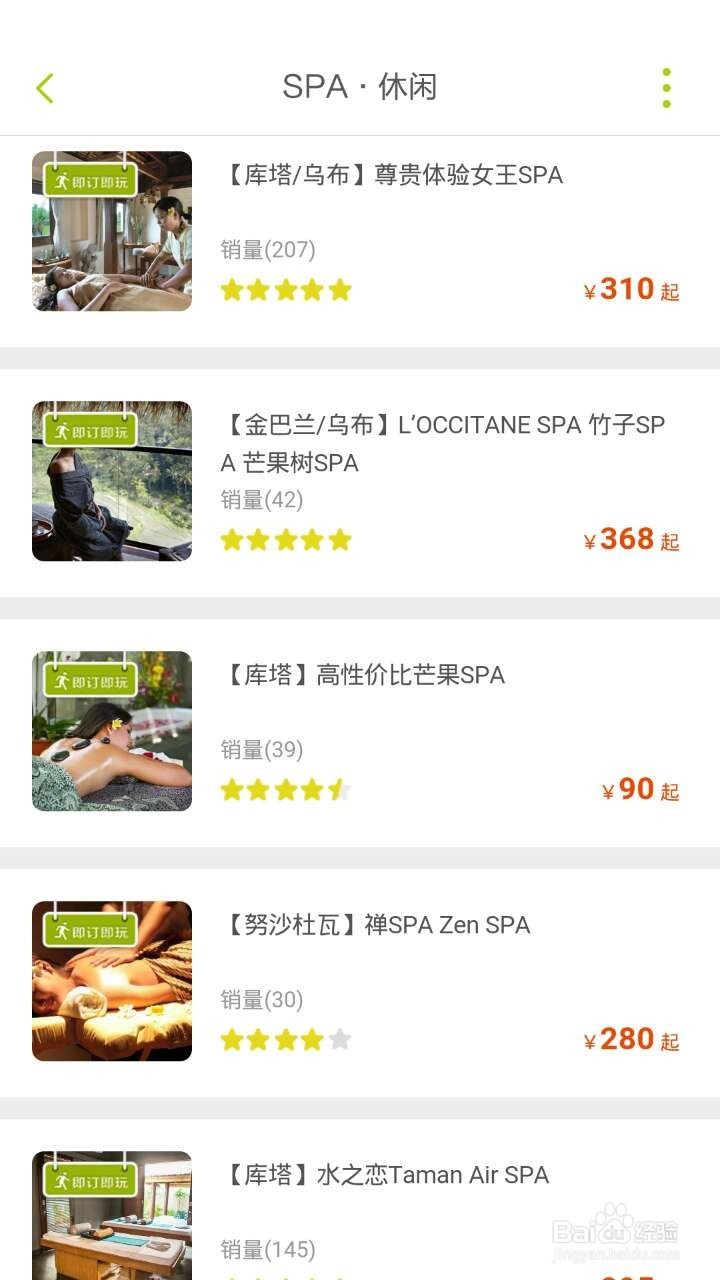The height and width of the screenshot is (1280, 720).
Task: Tap the 水之恋Taman Air SPA listing
Action: pos(360,1200)
